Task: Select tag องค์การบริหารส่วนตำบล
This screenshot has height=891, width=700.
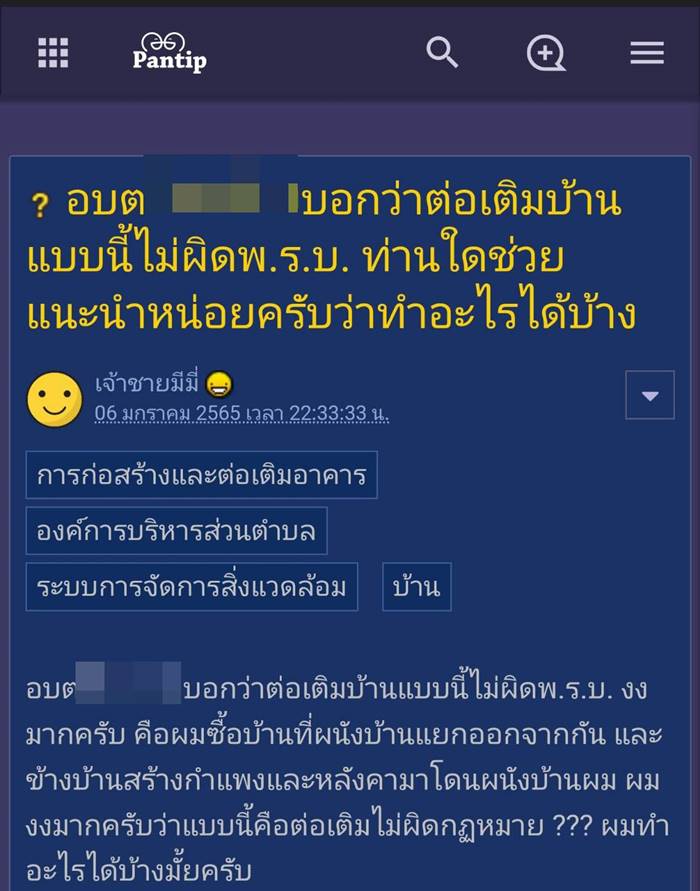Action: (176, 531)
